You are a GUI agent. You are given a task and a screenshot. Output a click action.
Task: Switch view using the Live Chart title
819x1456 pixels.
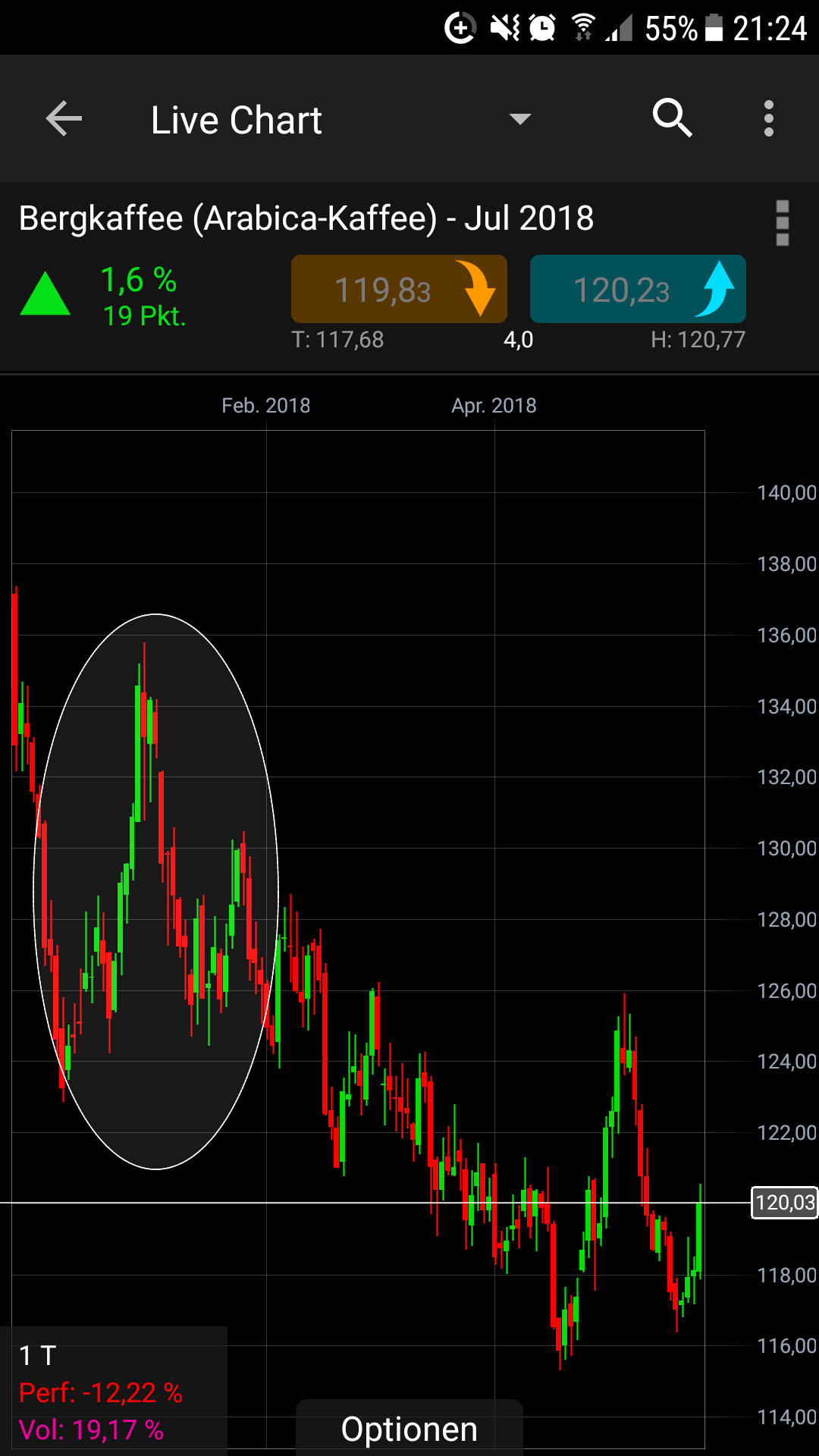pyautogui.click(x=236, y=119)
